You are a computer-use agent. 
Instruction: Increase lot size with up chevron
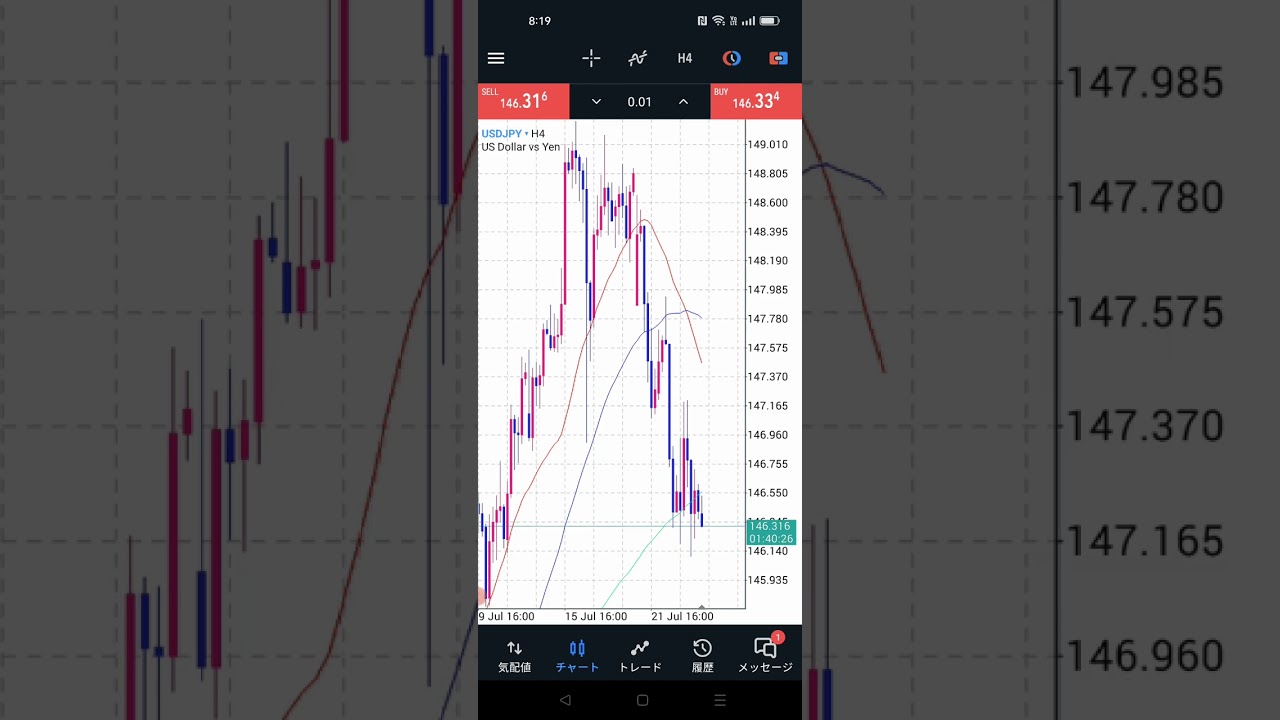click(x=683, y=102)
